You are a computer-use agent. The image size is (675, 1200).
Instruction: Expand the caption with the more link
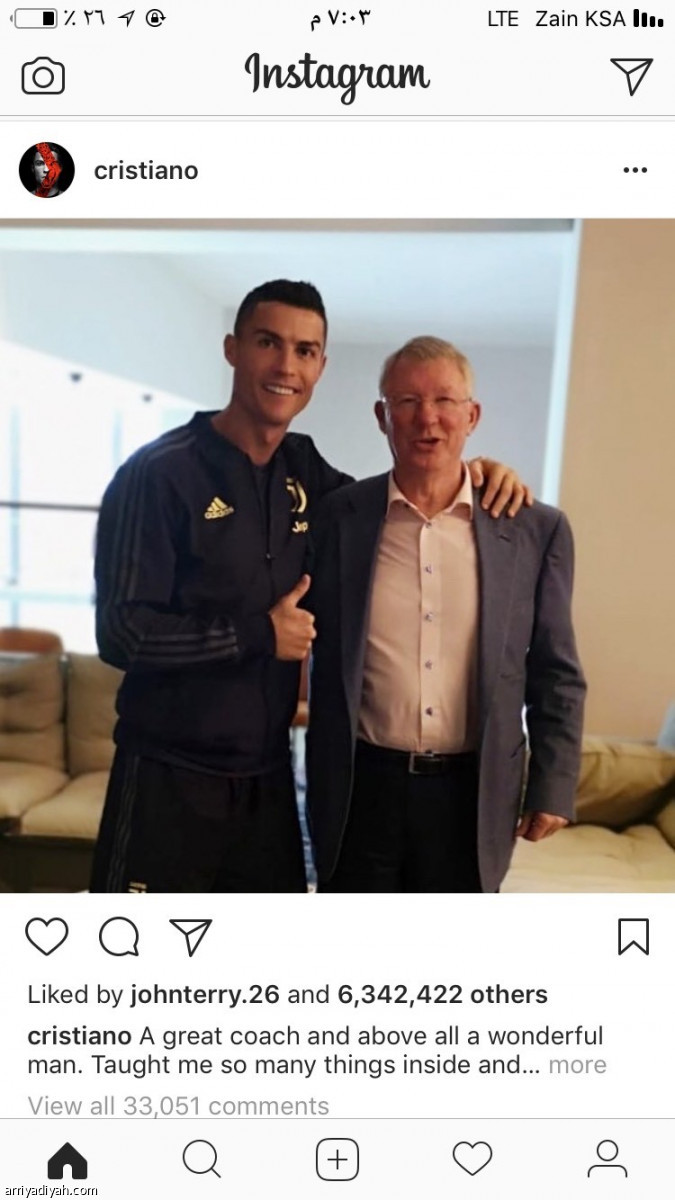click(x=577, y=1065)
